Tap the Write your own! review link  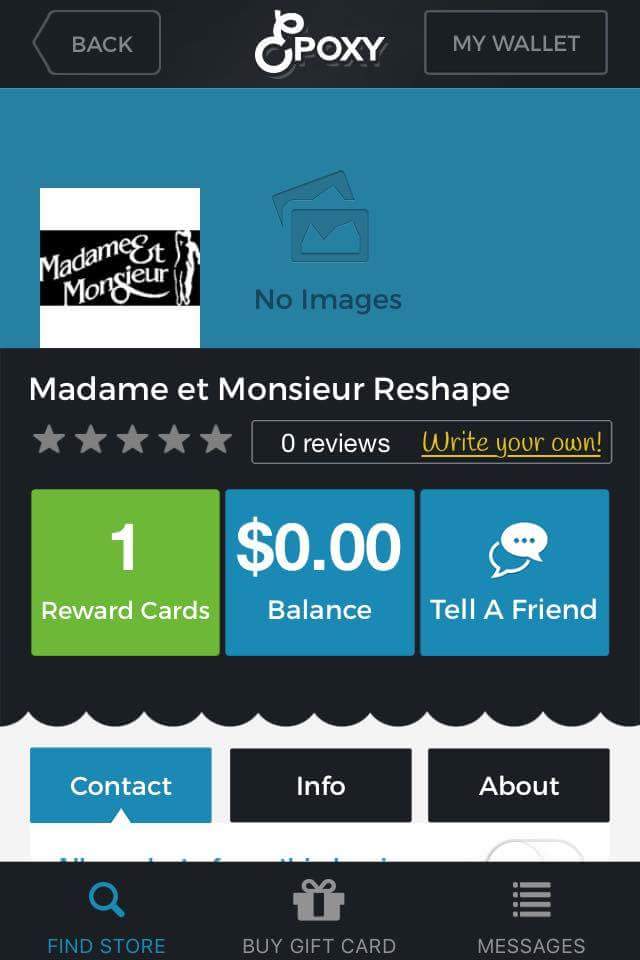511,442
